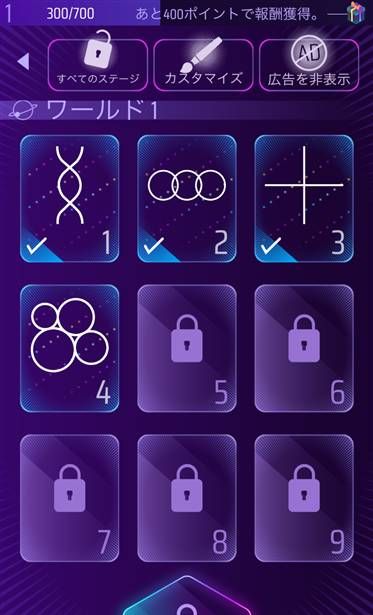Open the カスタマイズ brush button
The height and width of the screenshot is (615, 373).
click(203, 65)
